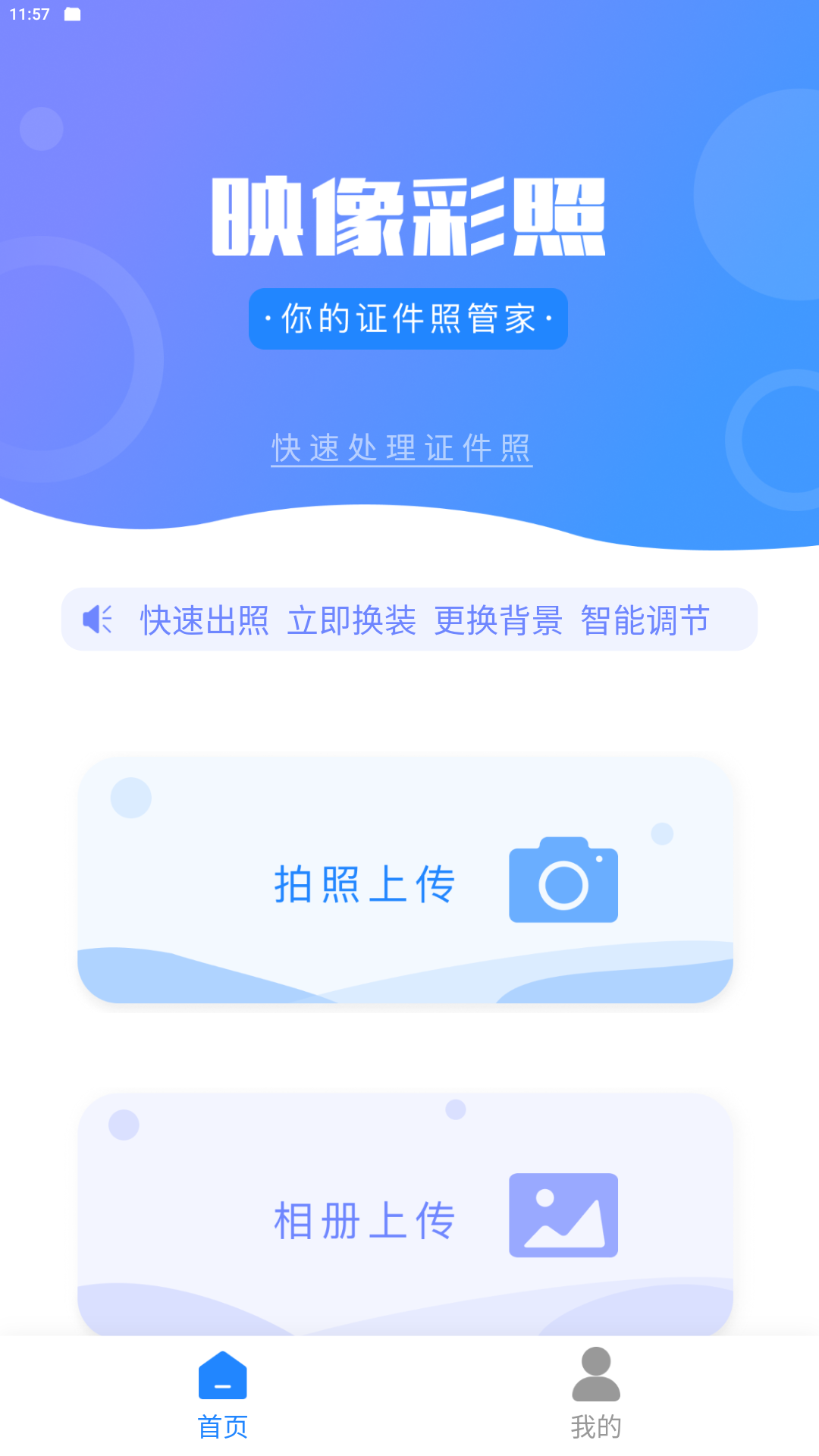Click the 你的证件照管家 tagline banner
Screen dimensions: 819x1456
tap(409, 318)
